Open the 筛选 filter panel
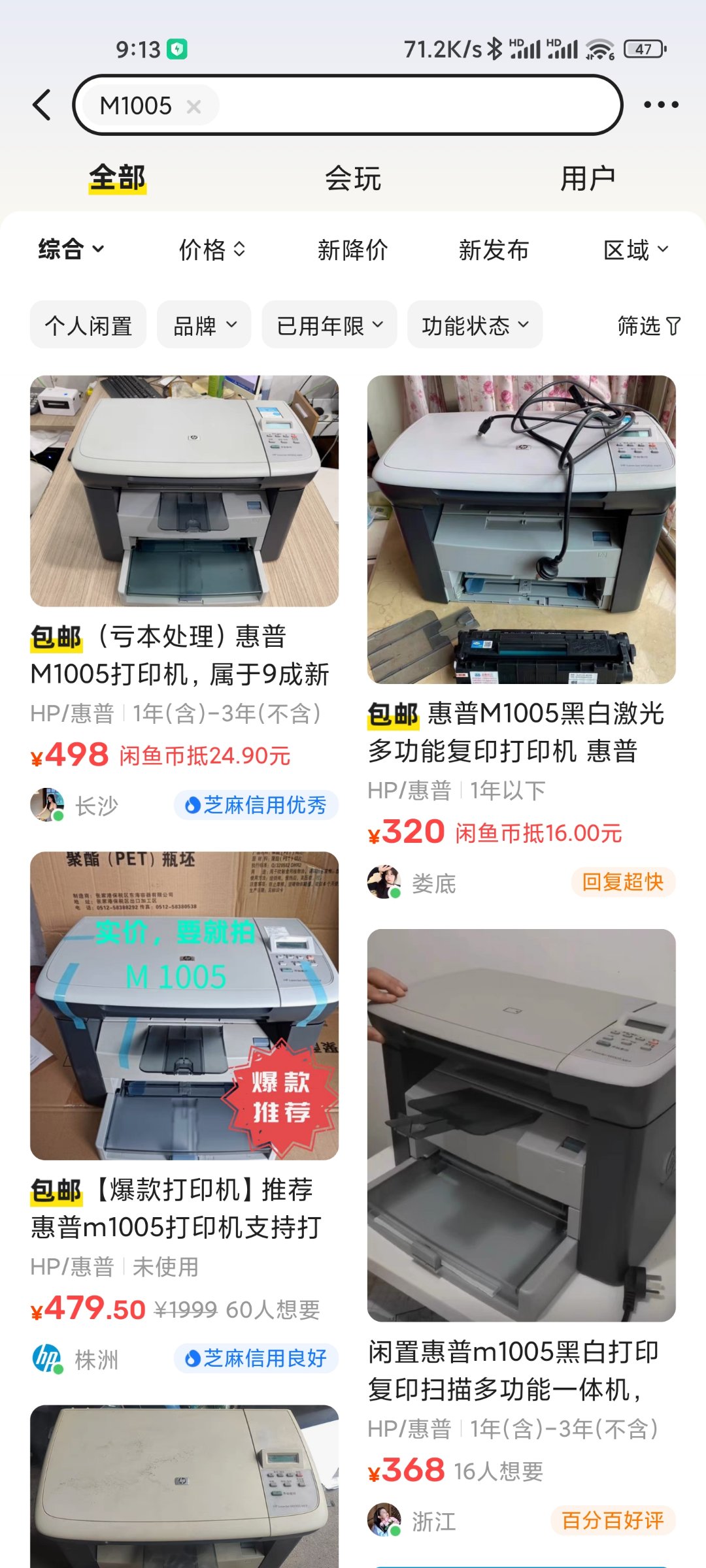Image resolution: width=706 pixels, height=1568 pixels. tap(649, 325)
